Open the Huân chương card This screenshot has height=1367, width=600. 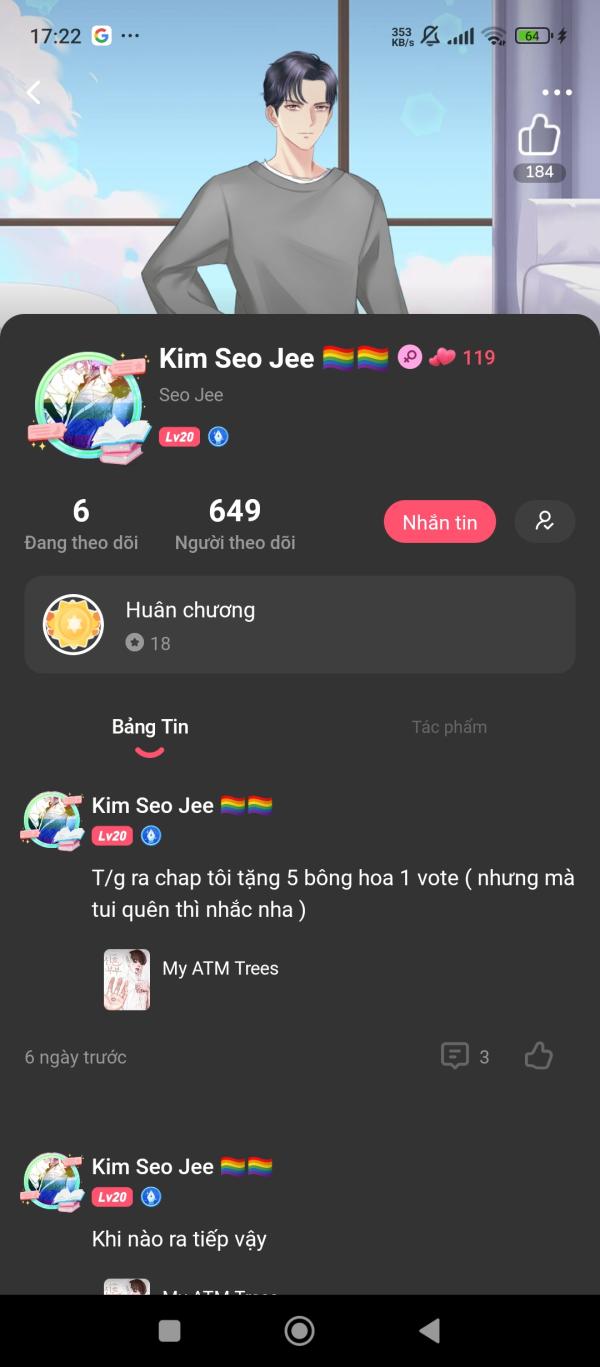coord(300,624)
